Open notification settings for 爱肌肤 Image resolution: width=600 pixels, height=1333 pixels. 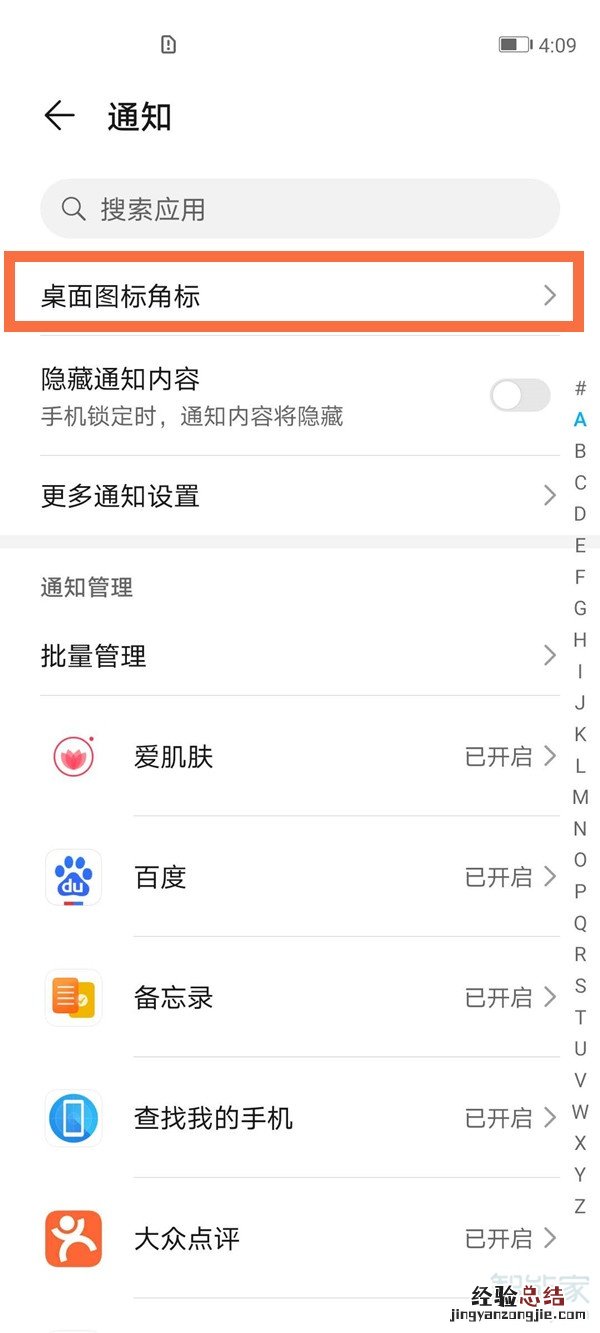click(300, 757)
